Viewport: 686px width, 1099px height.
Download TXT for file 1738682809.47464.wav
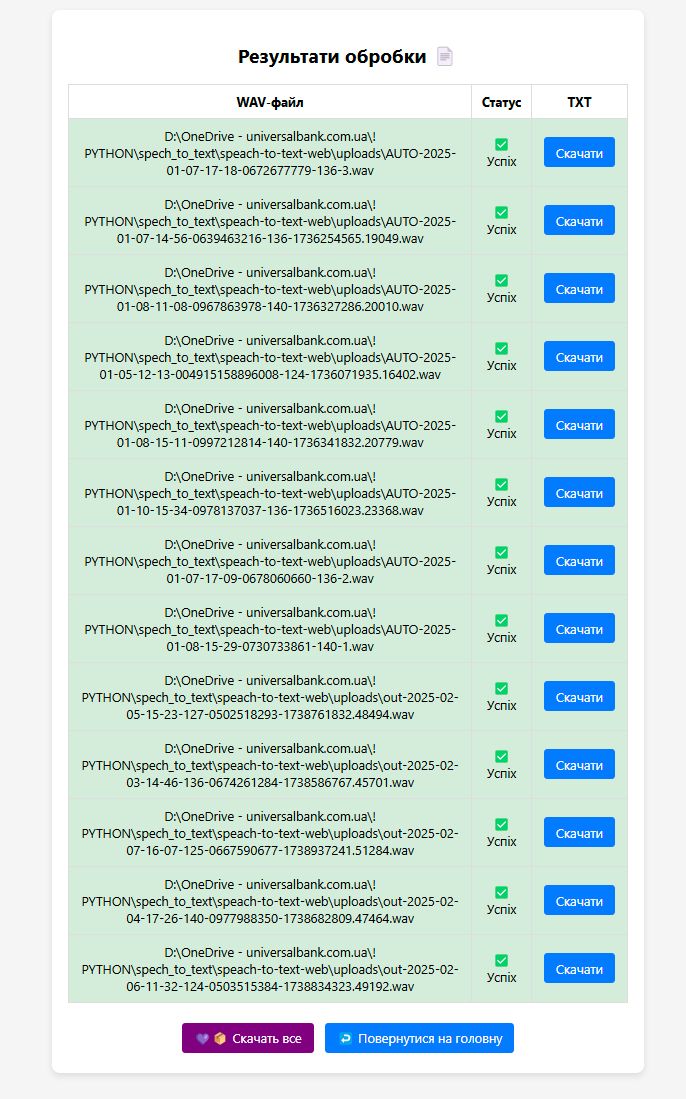[579, 901]
